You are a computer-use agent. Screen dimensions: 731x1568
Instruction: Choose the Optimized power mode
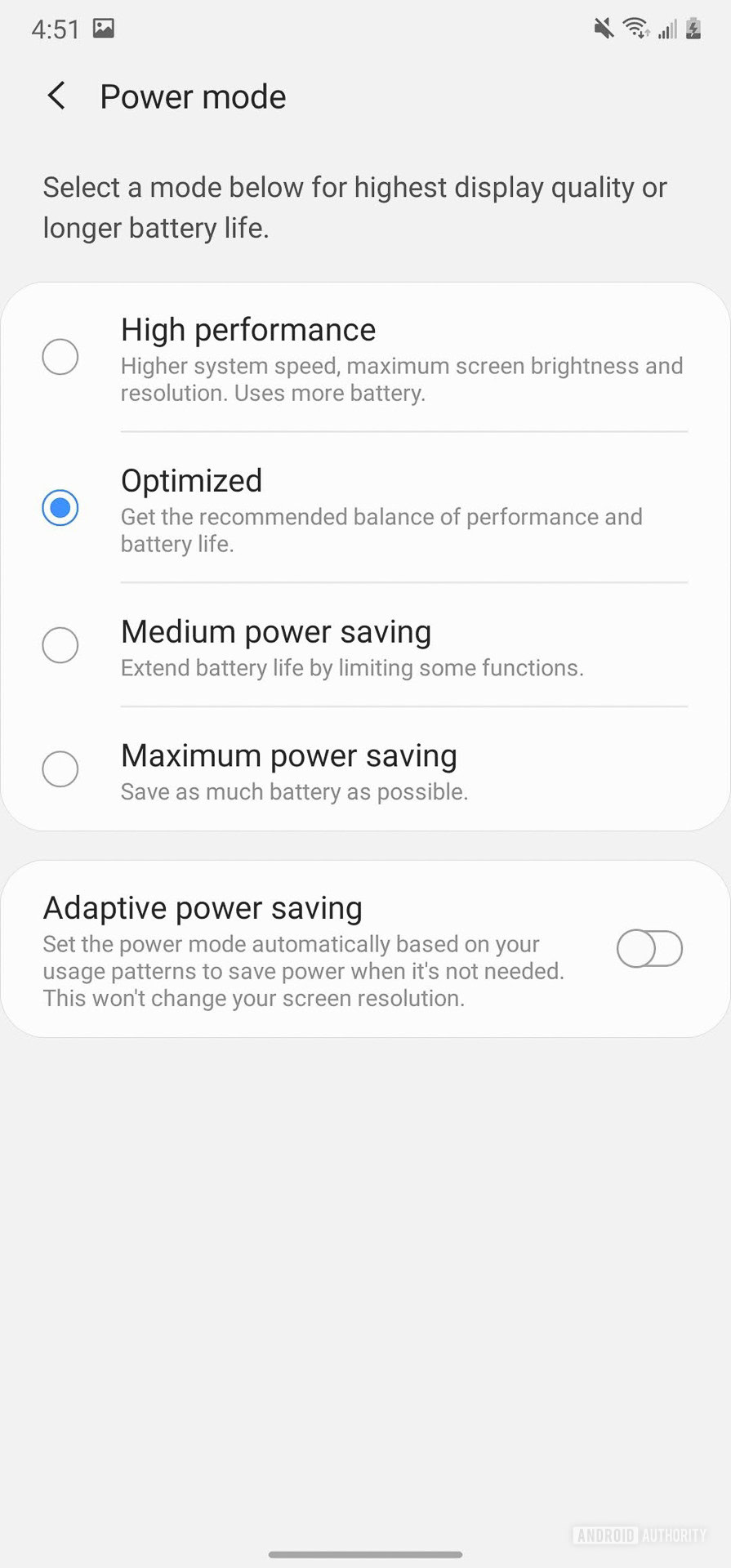(x=60, y=508)
